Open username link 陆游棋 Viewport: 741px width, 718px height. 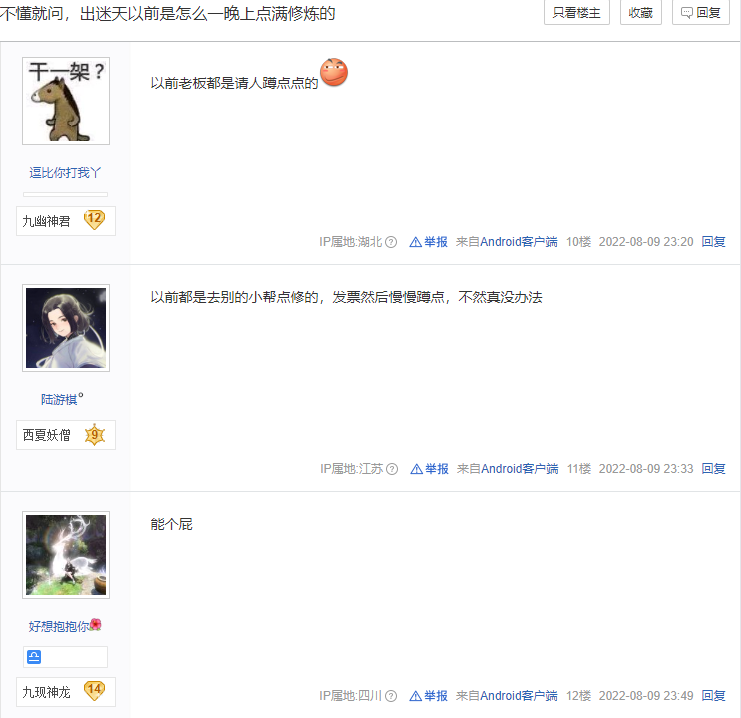(61, 399)
